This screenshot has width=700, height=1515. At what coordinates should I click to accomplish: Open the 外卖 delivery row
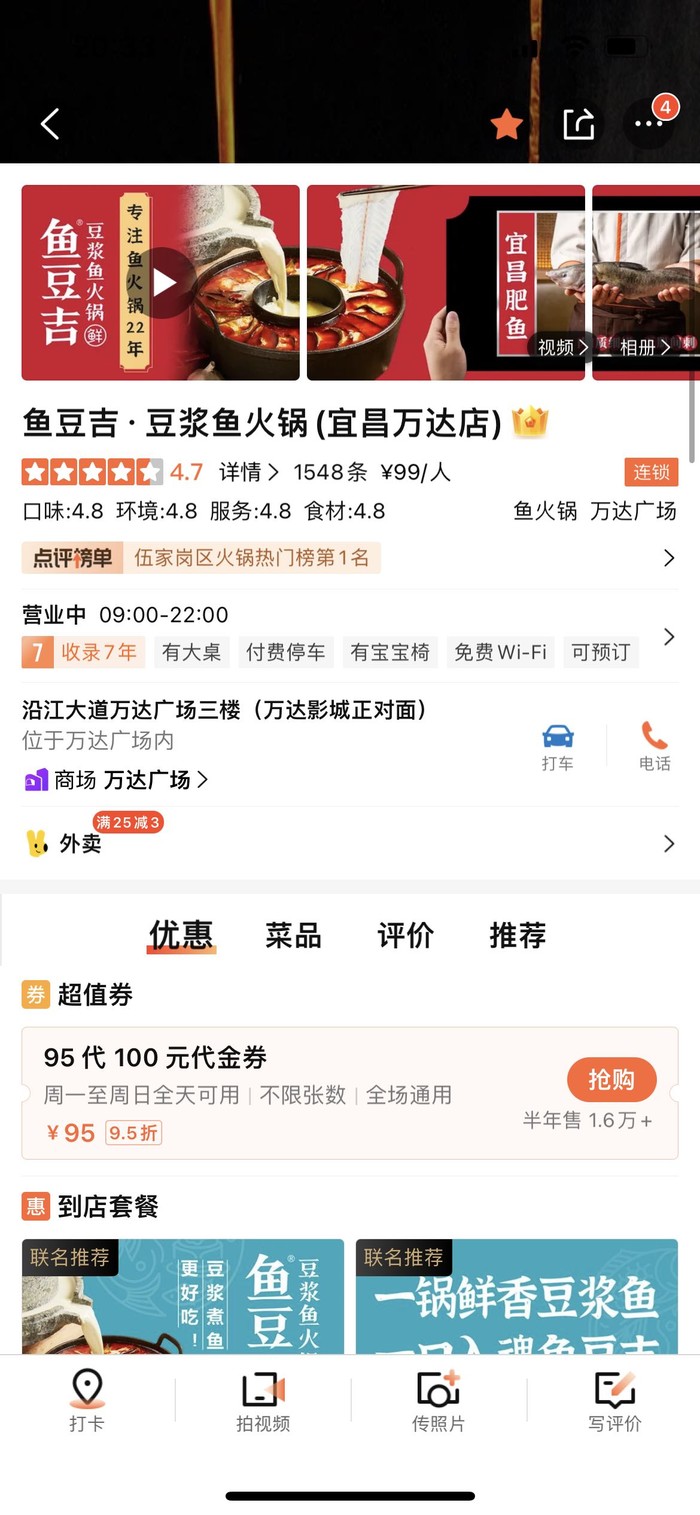tap(350, 844)
